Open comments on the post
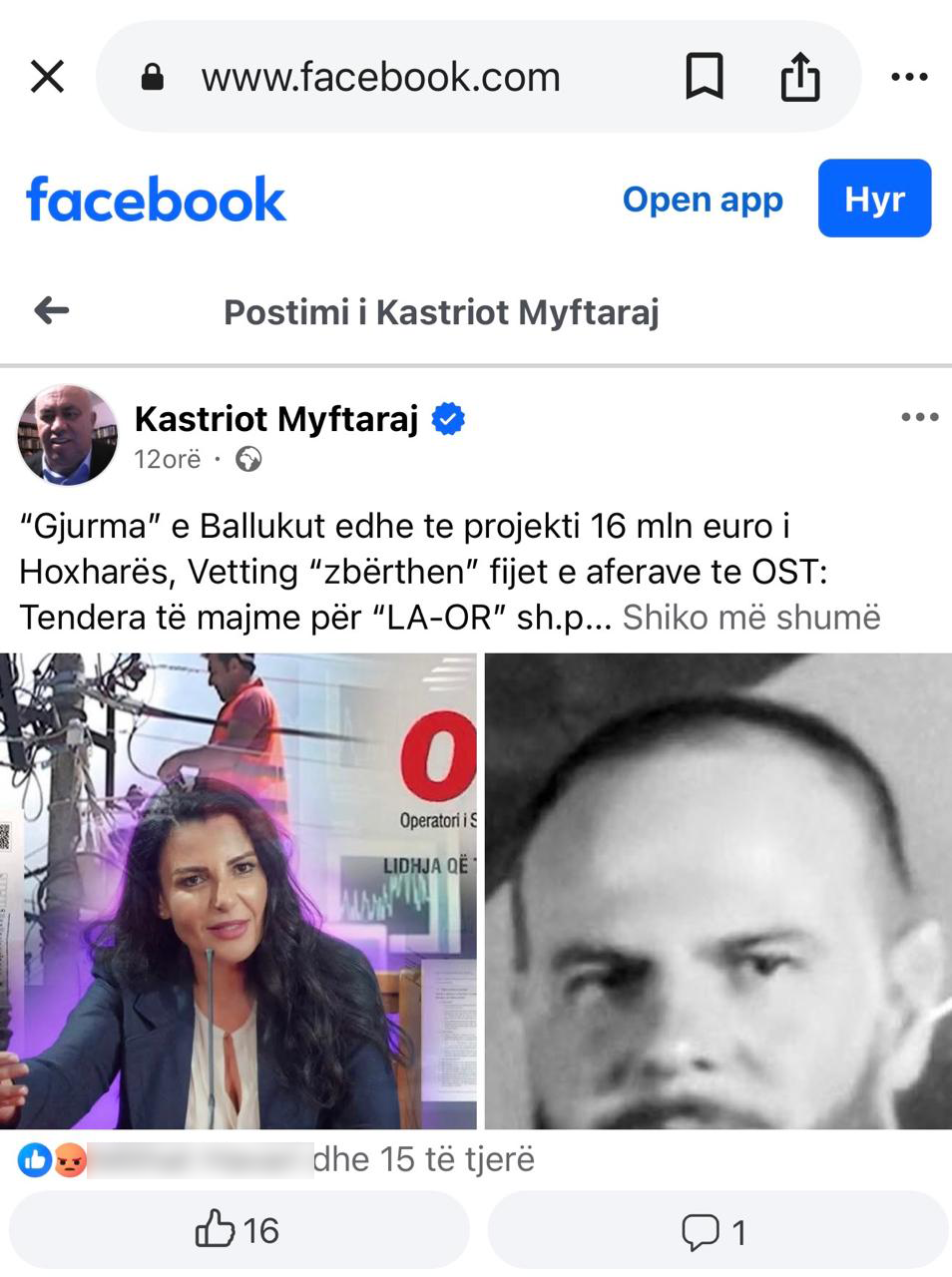This screenshot has width=952, height=1277. click(x=714, y=1232)
